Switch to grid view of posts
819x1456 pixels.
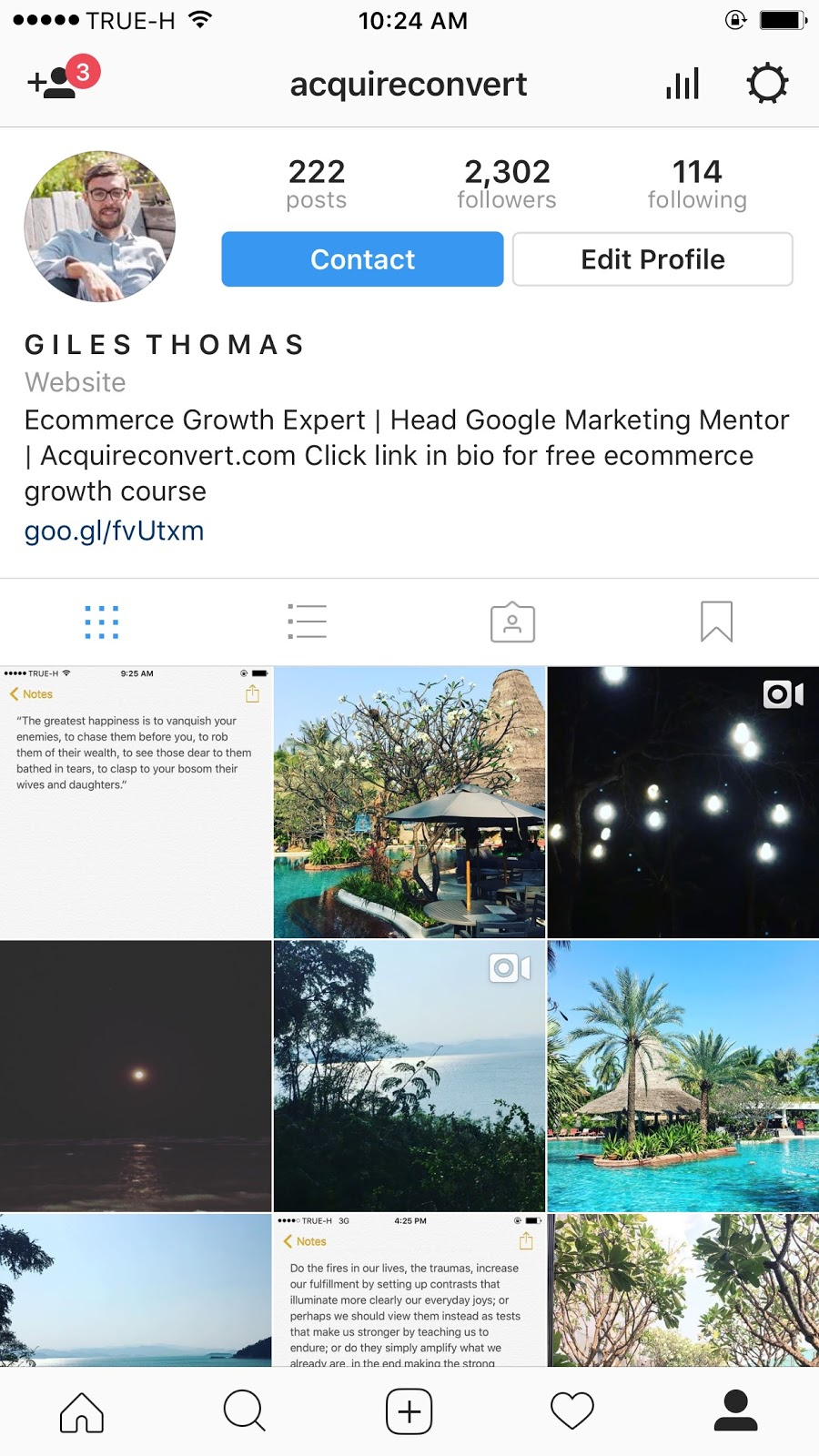pos(102,622)
